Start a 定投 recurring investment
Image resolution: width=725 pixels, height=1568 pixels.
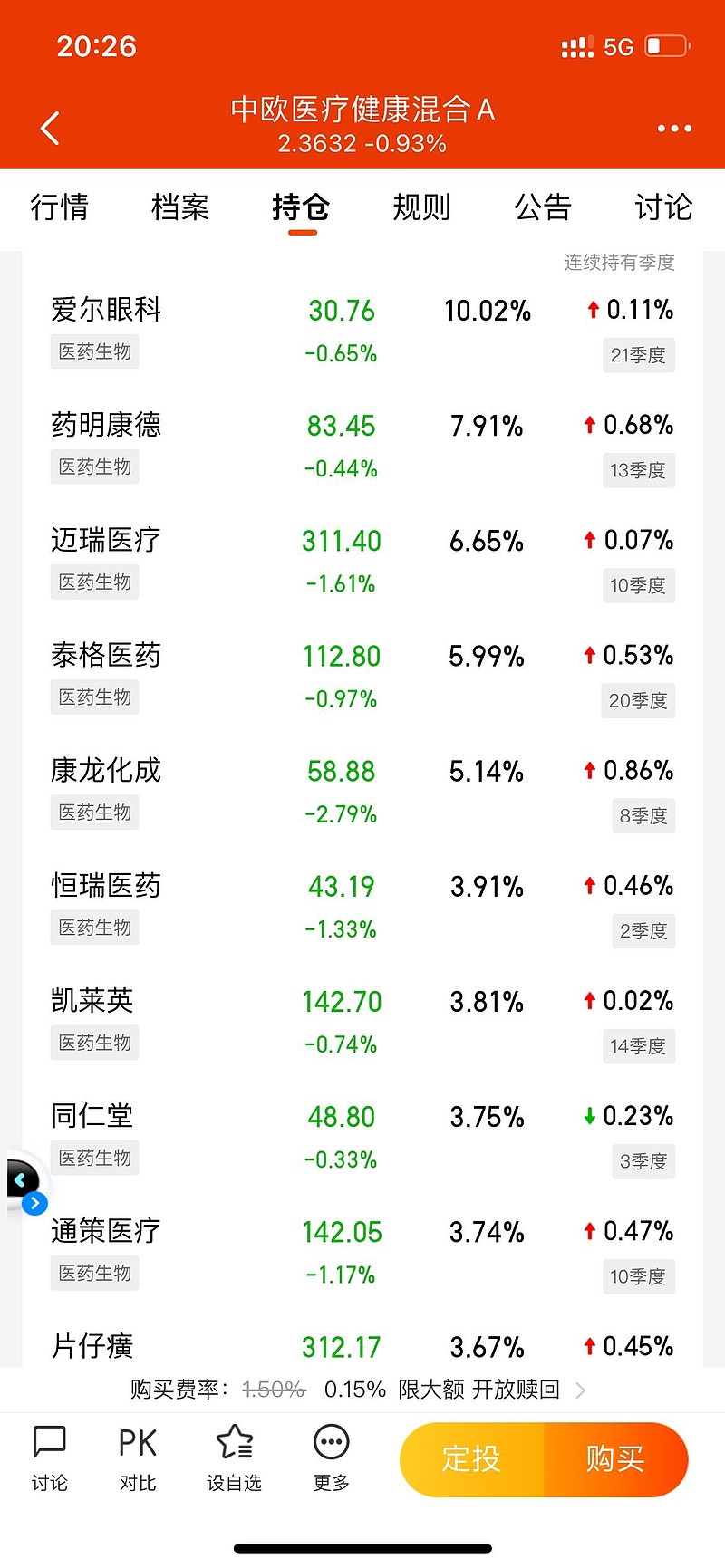click(x=471, y=1459)
